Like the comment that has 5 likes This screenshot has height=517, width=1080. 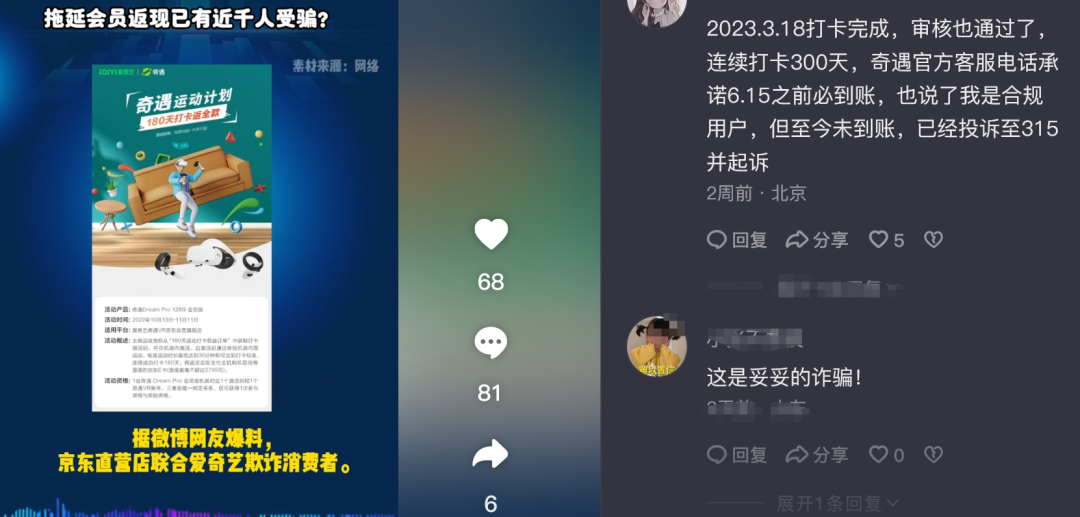click(x=885, y=240)
